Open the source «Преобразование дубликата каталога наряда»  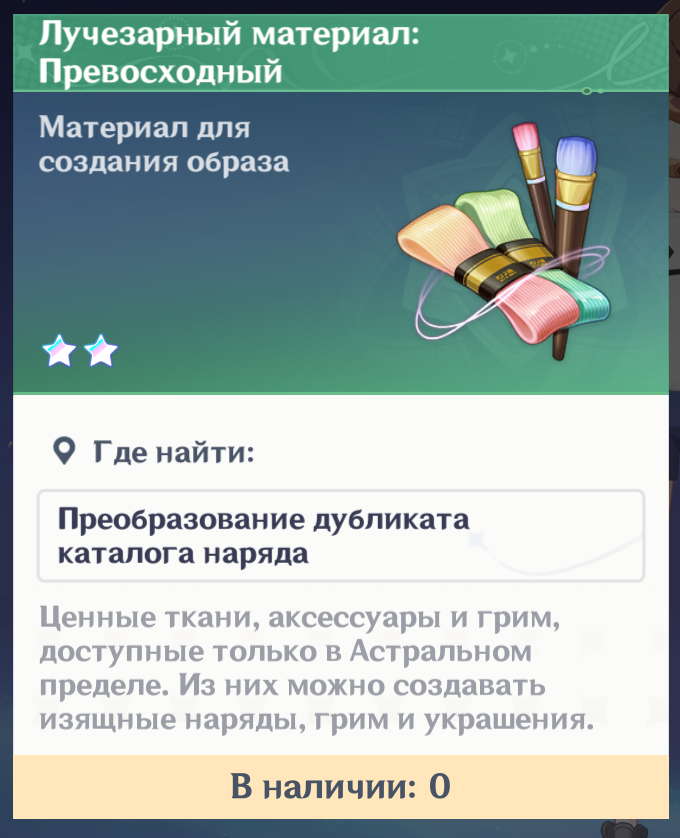click(340, 536)
